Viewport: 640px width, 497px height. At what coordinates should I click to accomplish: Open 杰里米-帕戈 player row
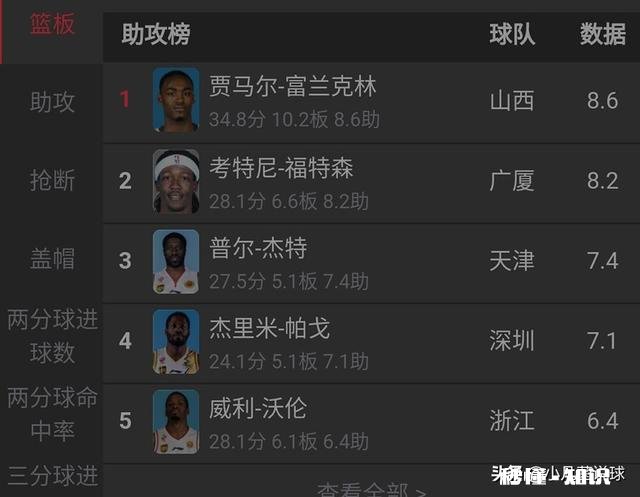tap(268, 341)
